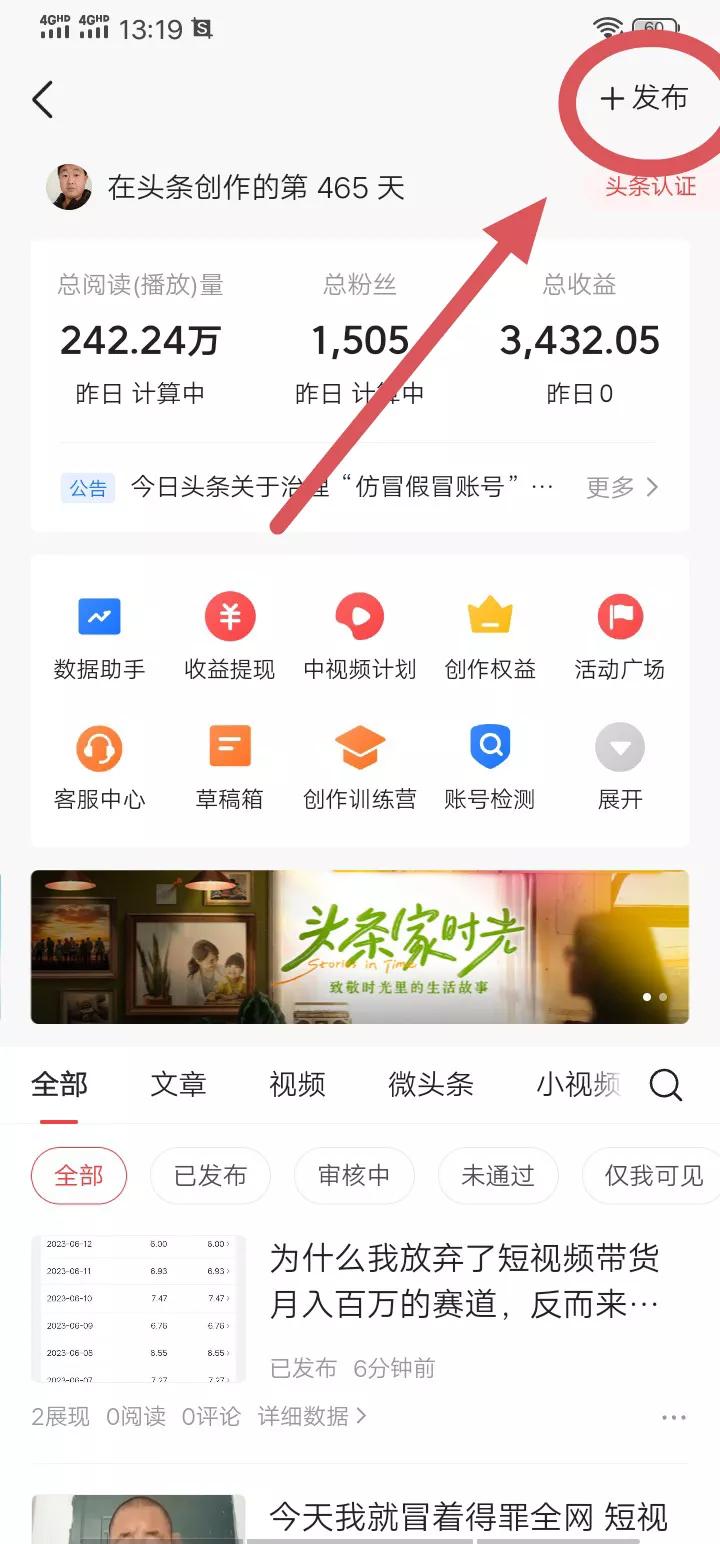Screen dimensions: 720x1544
Task: Show only 仅我可见 private posts
Action: (x=649, y=1176)
